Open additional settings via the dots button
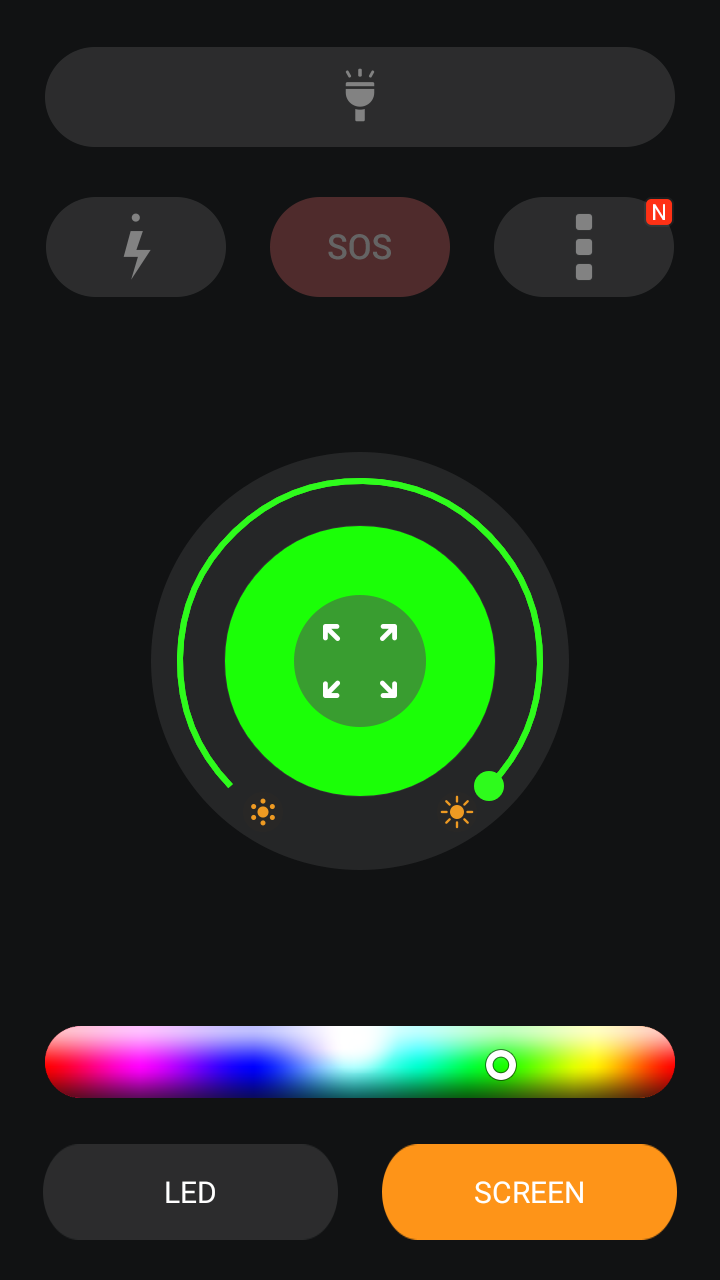The height and width of the screenshot is (1280, 720). pos(584,247)
